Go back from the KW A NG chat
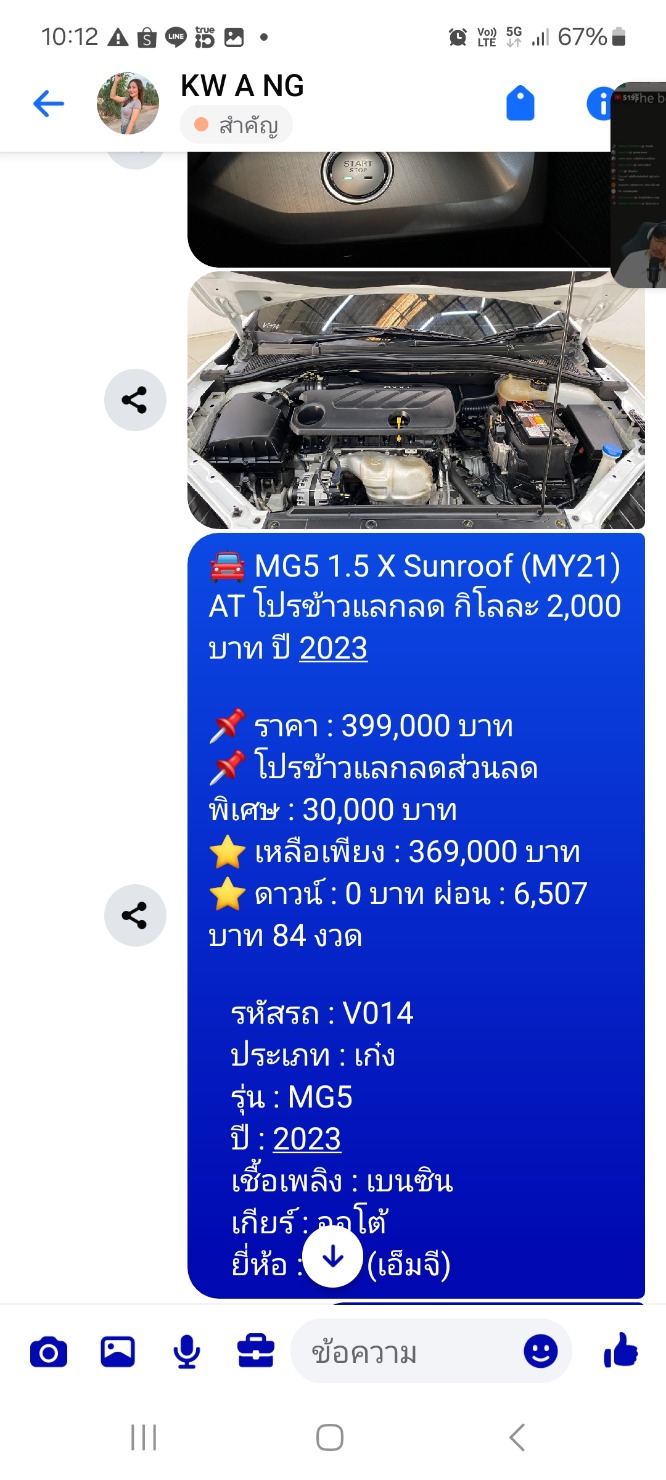666x1480 pixels. coord(48,103)
